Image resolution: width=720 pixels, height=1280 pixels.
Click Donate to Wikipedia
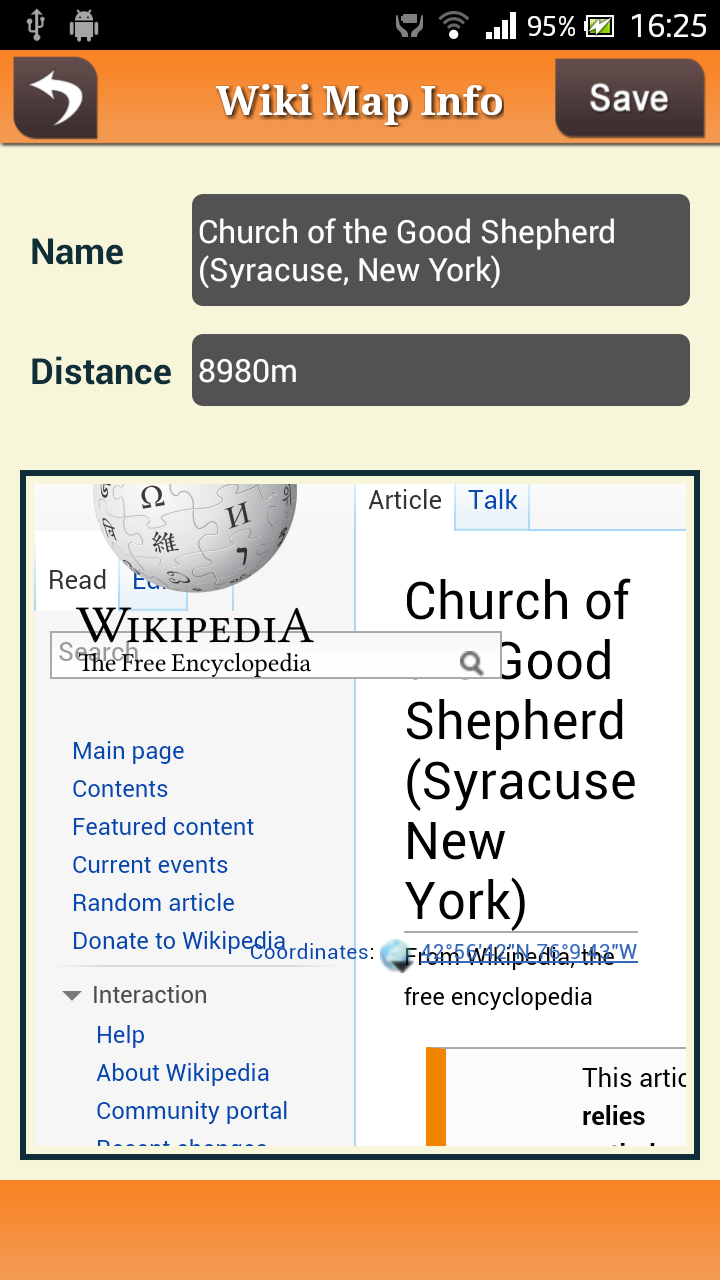coord(178,940)
